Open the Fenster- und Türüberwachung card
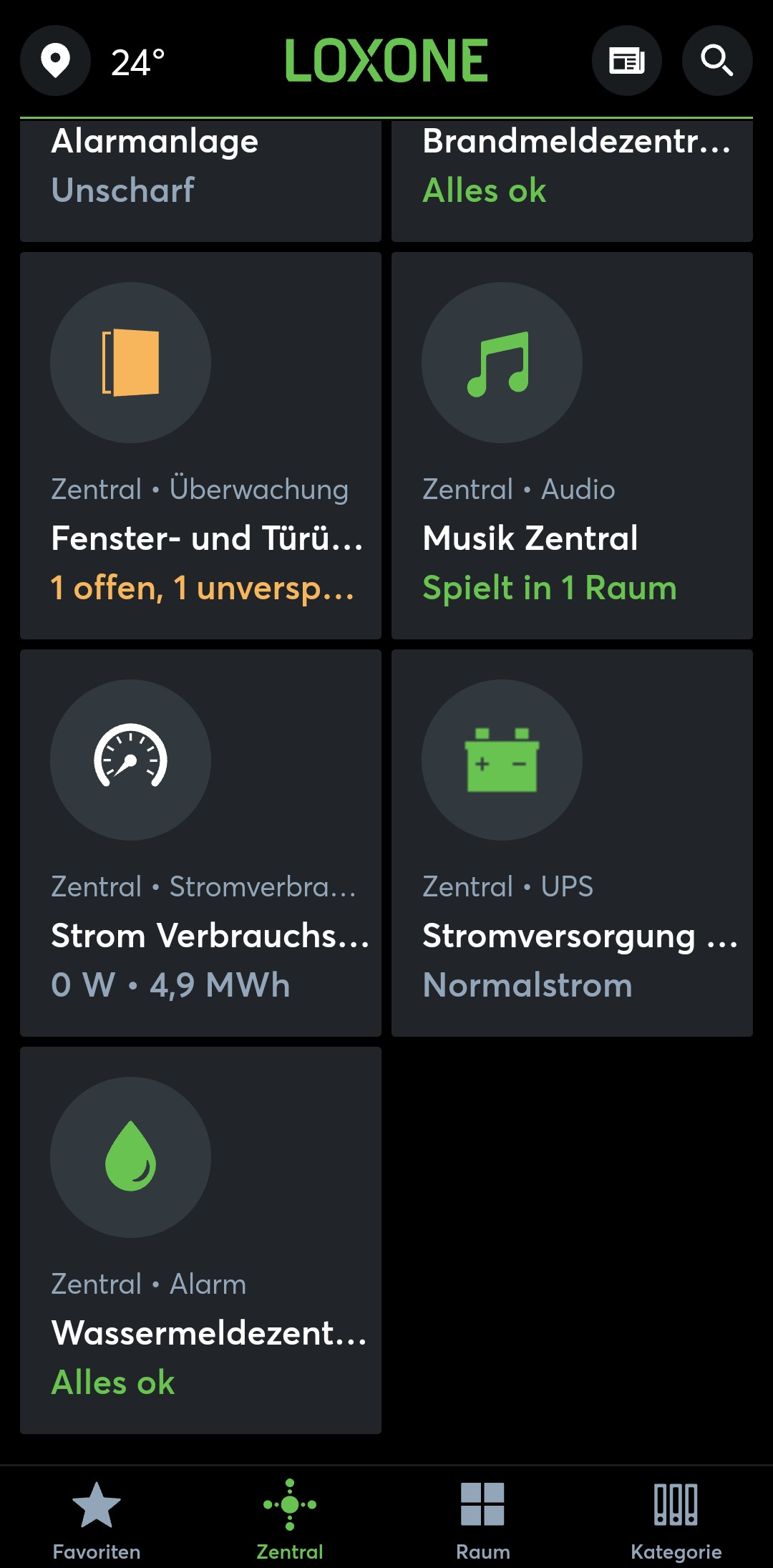Image resolution: width=773 pixels, height=1568 pixels. point(200,445)
